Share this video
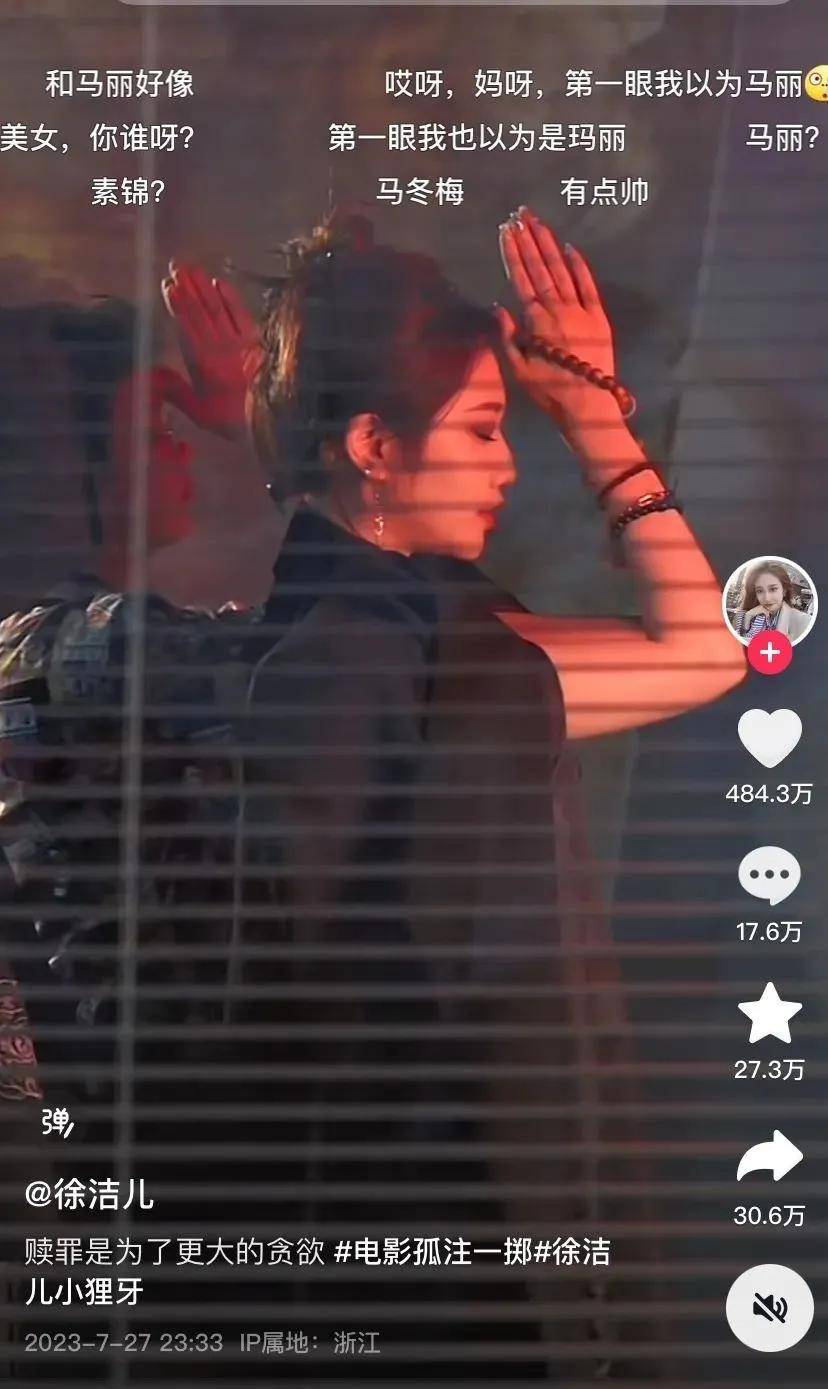The height and width of the screenshot is (1389, 828). 769,1157
